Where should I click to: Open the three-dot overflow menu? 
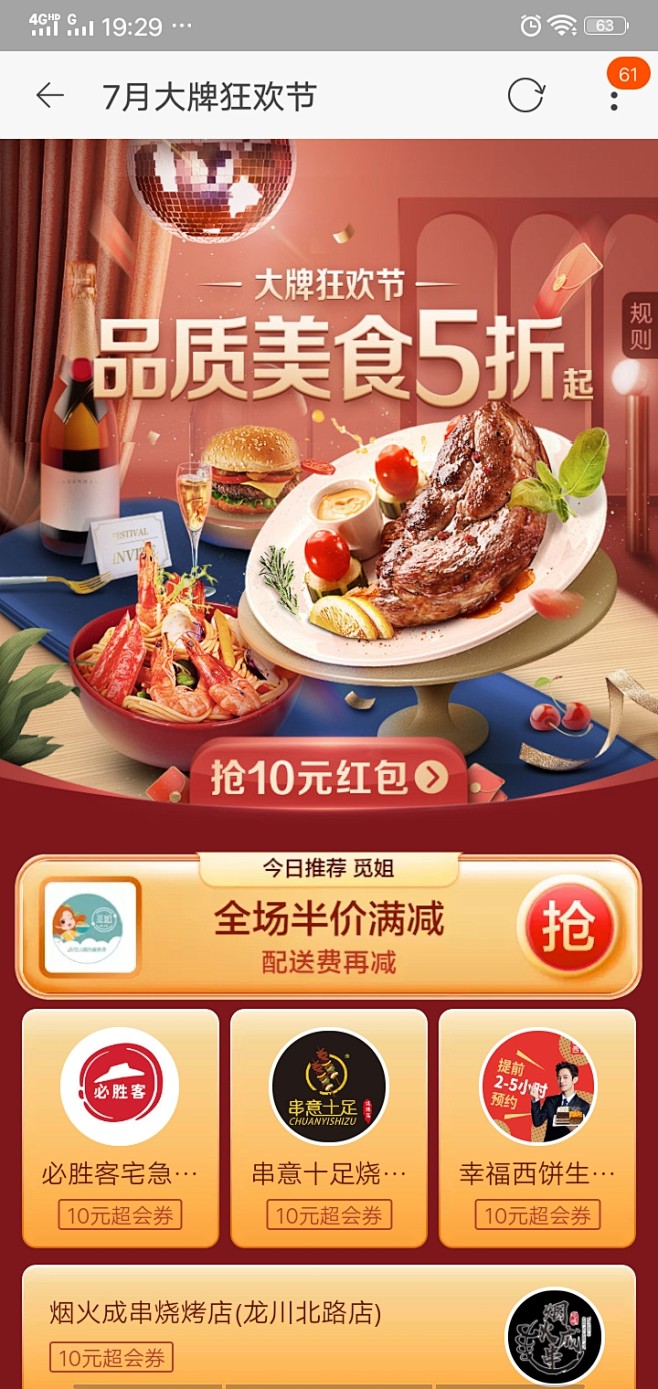click(x=613, y=96)
